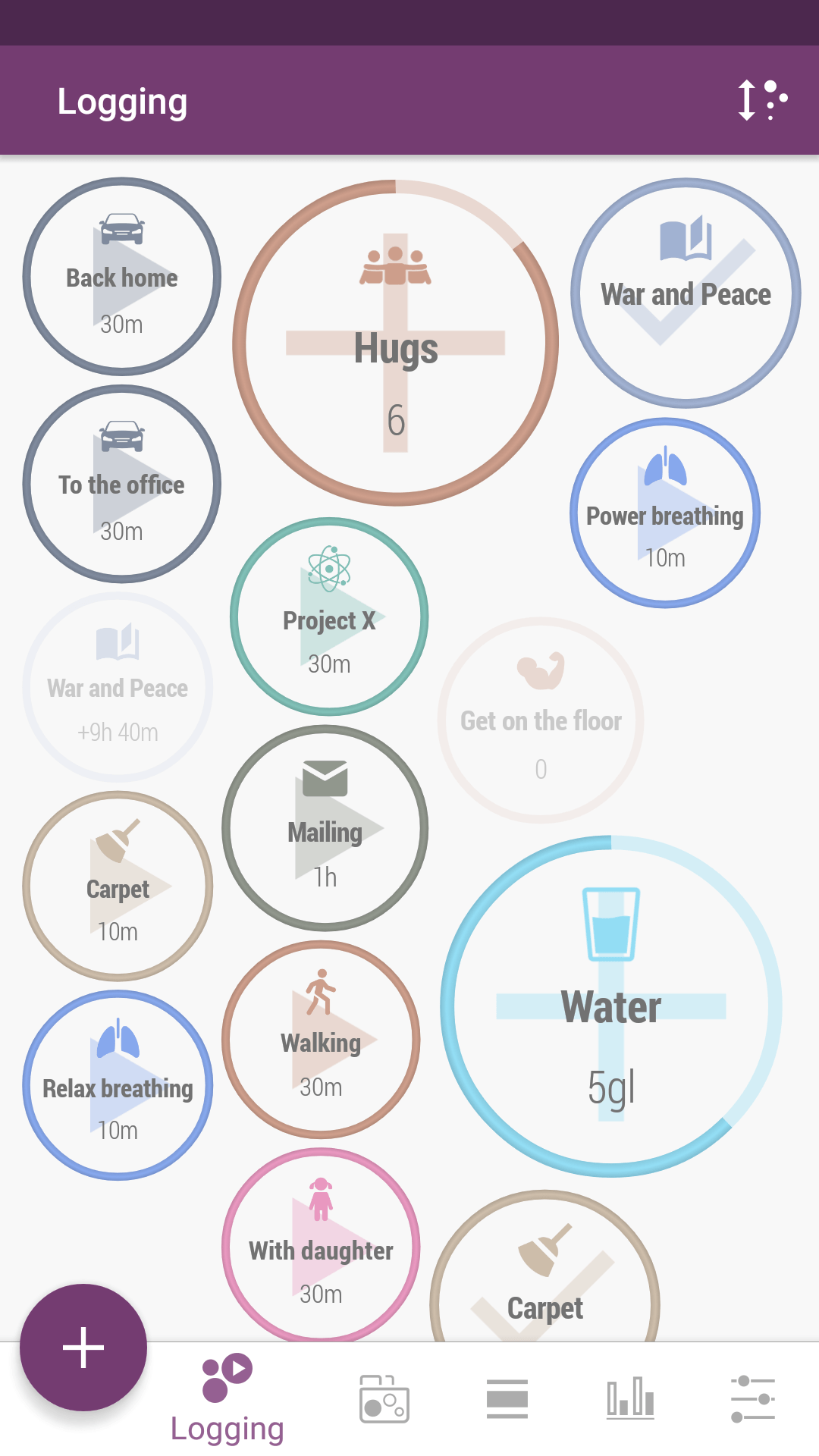This screenshot has height=1456, width=819.
Task: Start the Walking 30m activity
Action: 321,1040
